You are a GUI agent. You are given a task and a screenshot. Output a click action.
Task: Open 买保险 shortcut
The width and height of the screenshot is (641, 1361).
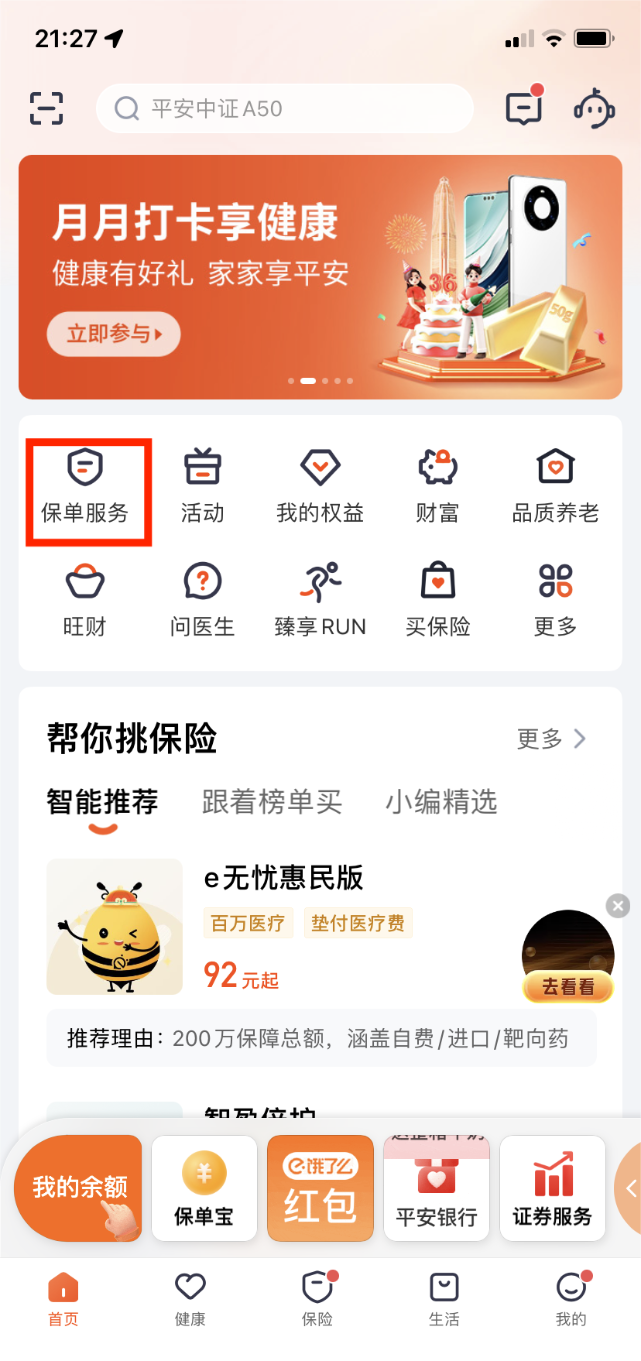438,600
